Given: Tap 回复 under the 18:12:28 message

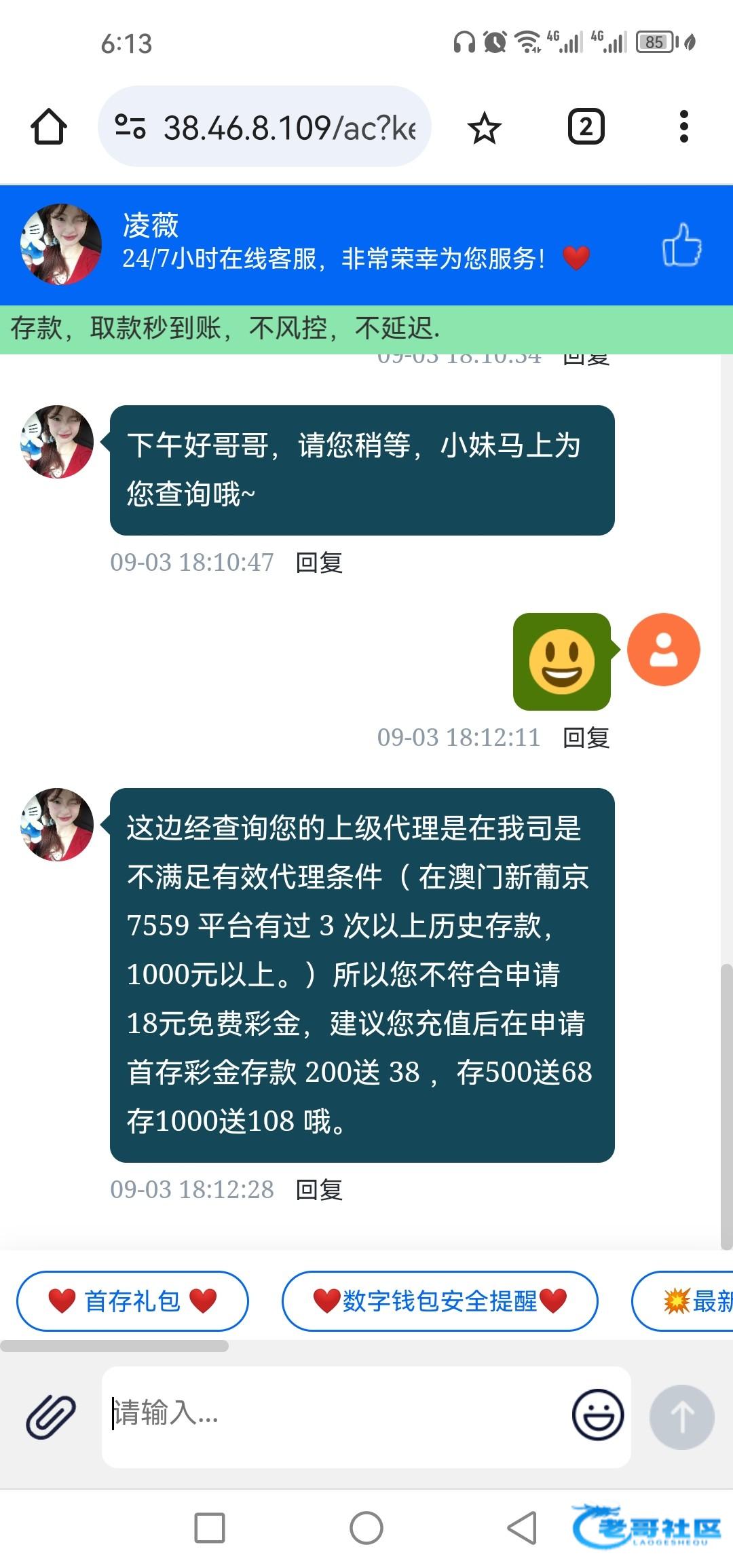Looking at the screenshot, I should 319,1190.
